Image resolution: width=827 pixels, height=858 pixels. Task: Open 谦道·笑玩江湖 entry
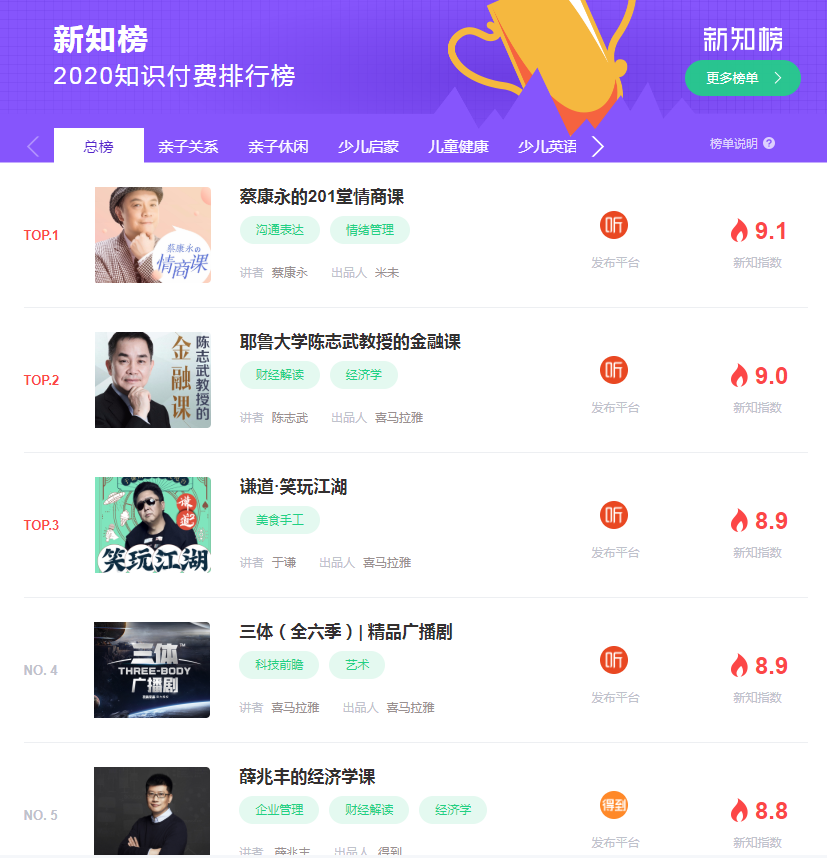point(293,487)
